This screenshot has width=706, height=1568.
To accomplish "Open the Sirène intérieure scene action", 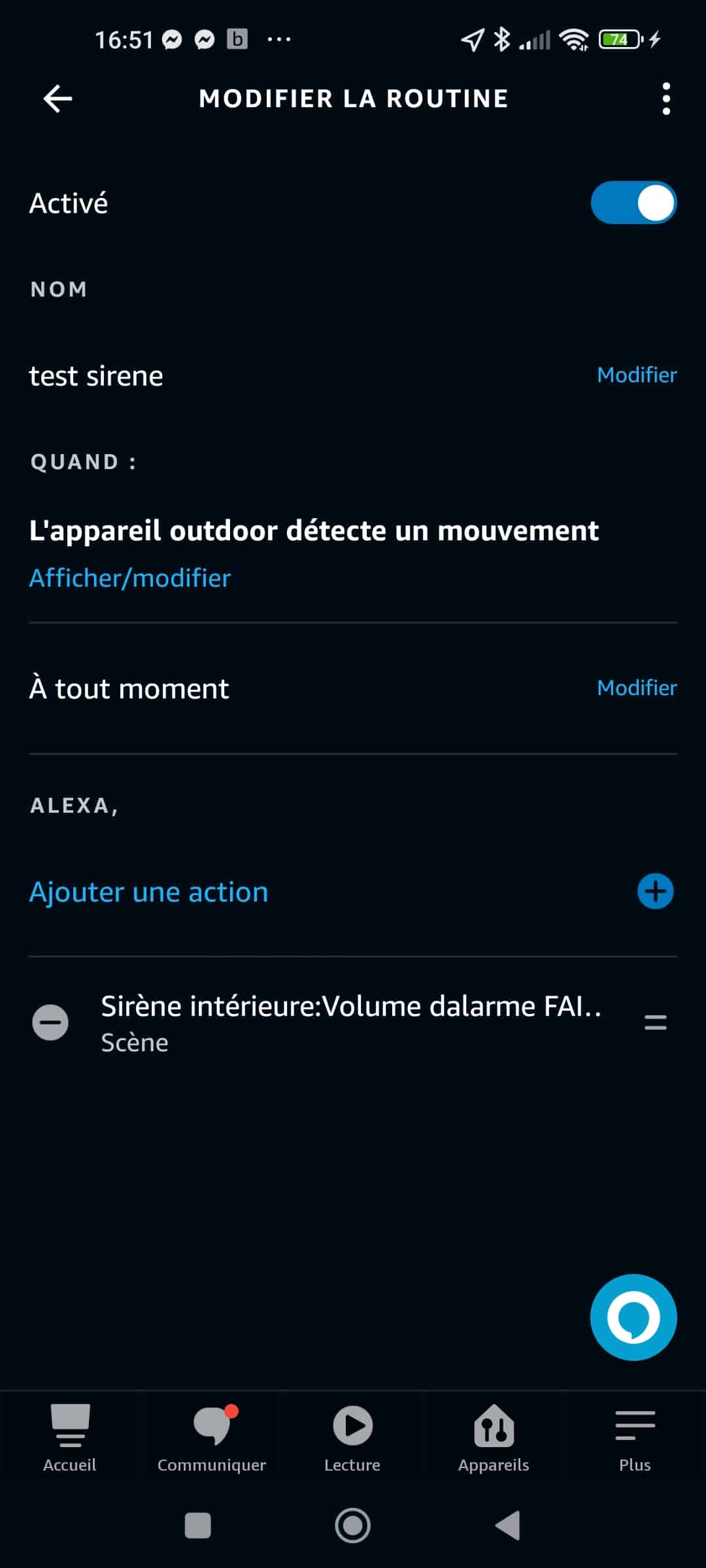I will [351, 1022].
